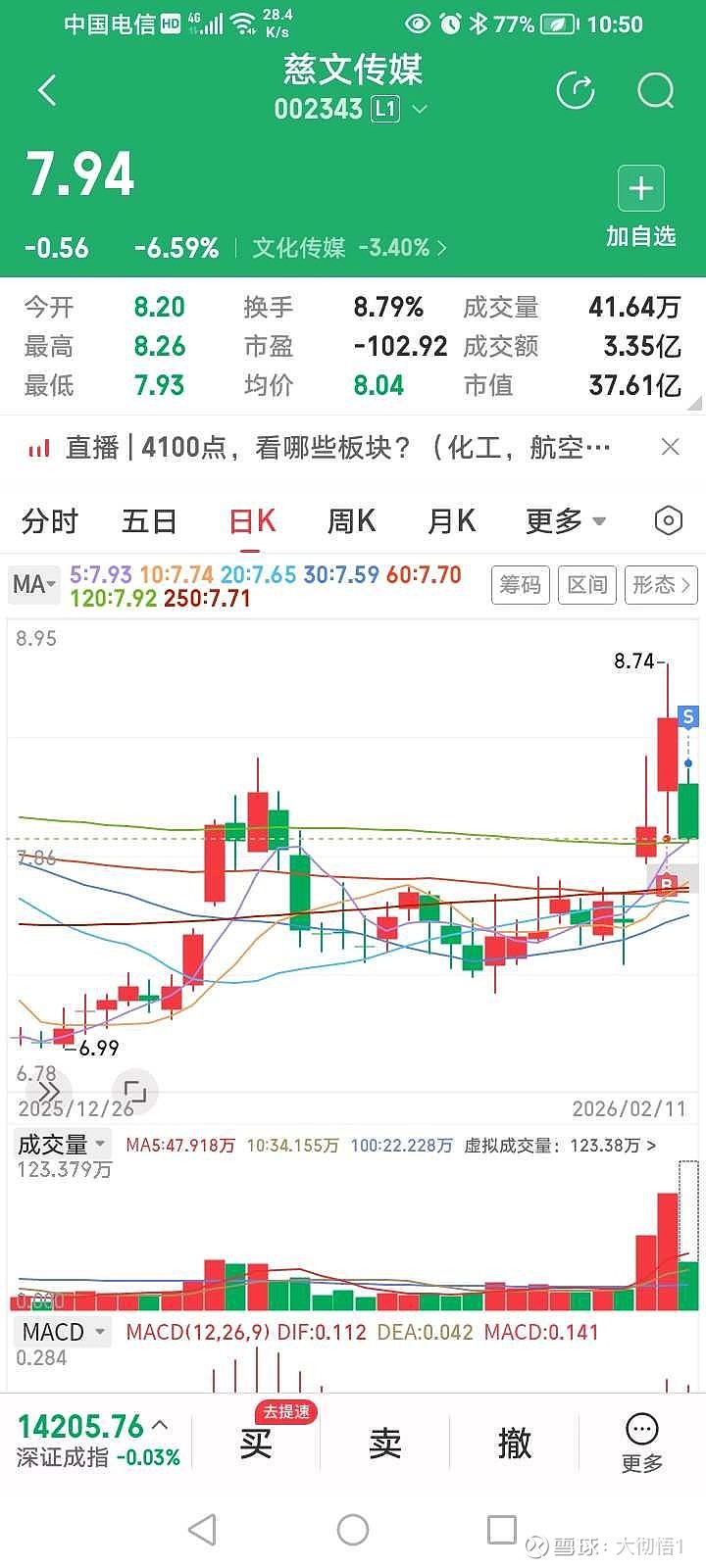The height and width of the screenshot is (1568, 706).
Task: Tap the 卖 sell button
Action: click(383, 1445)
